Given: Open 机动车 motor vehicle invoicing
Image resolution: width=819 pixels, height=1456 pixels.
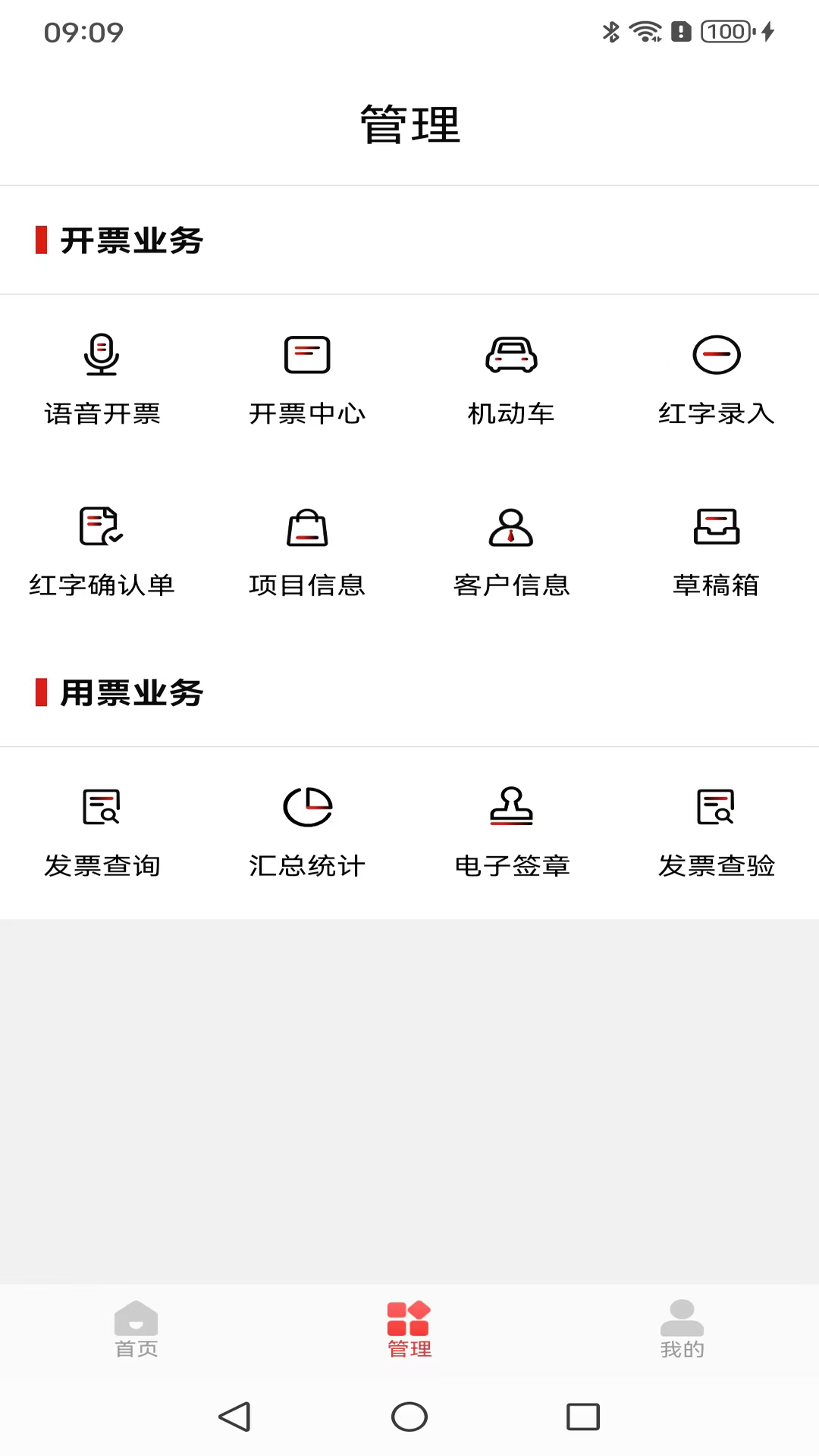Looking at the screenshot, I should [512, 379].
